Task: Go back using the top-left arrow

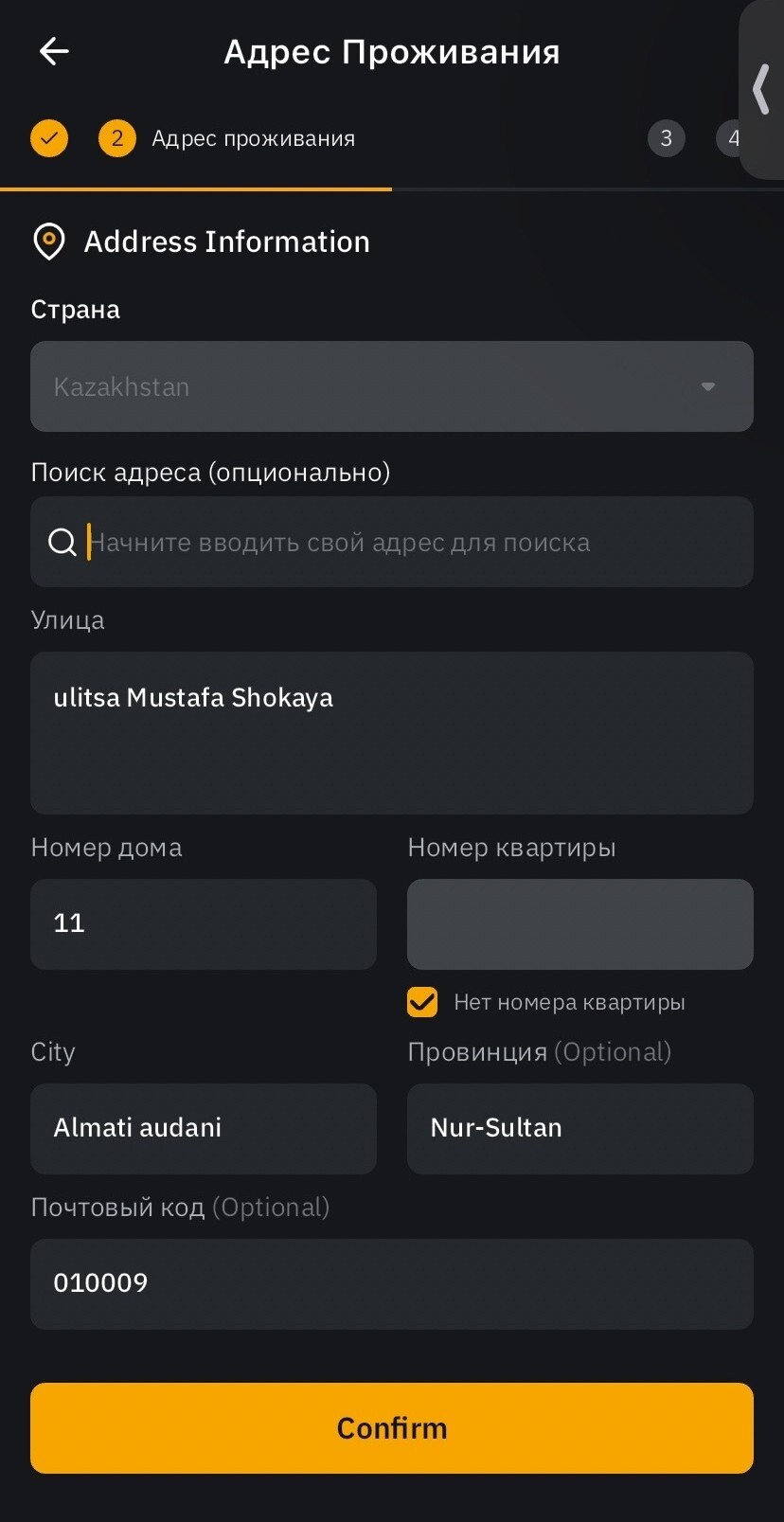Action: (54, 51)
